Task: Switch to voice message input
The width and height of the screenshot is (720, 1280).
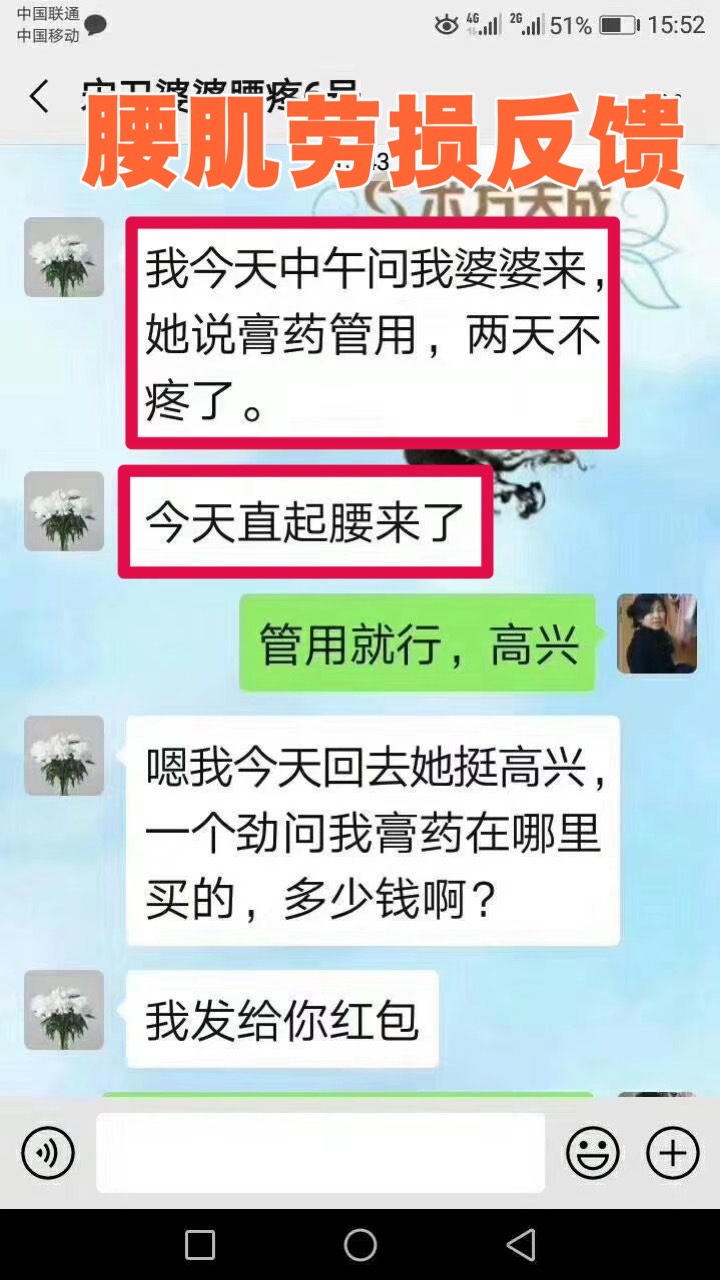Action: pos(48,1153)
